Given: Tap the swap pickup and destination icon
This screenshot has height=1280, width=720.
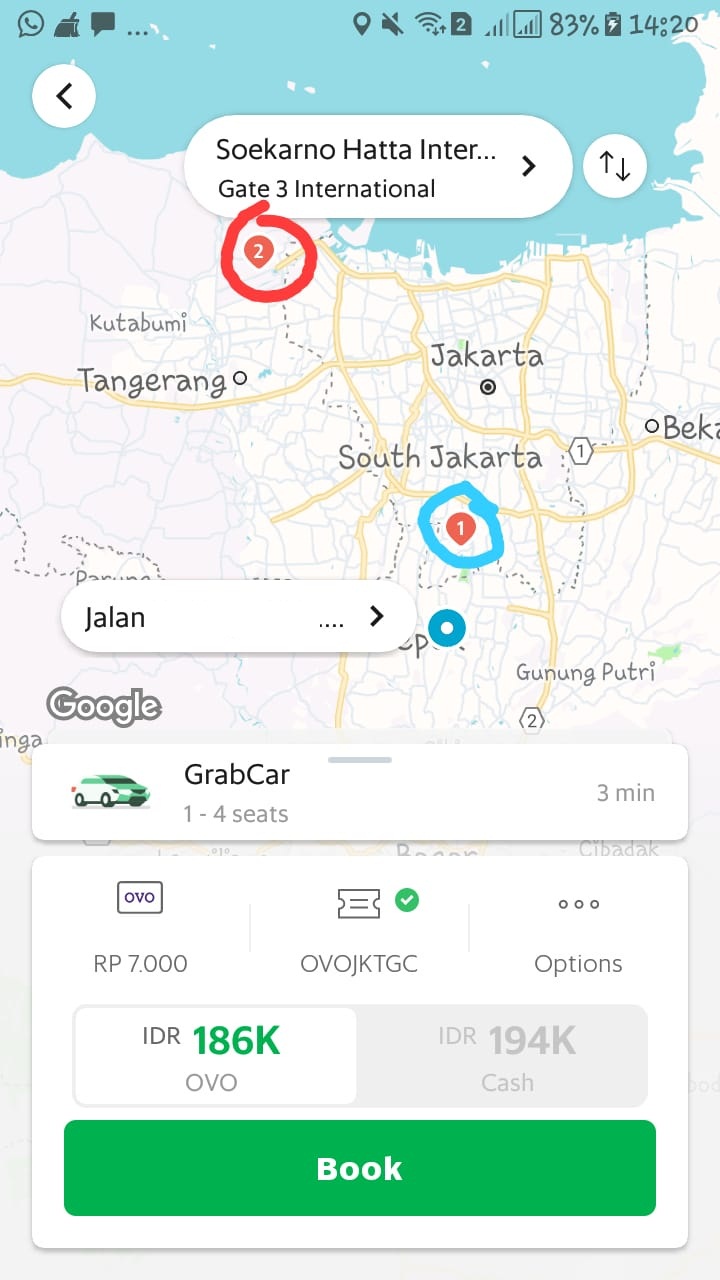Looking at the screenshot, I should click(614, 165).
